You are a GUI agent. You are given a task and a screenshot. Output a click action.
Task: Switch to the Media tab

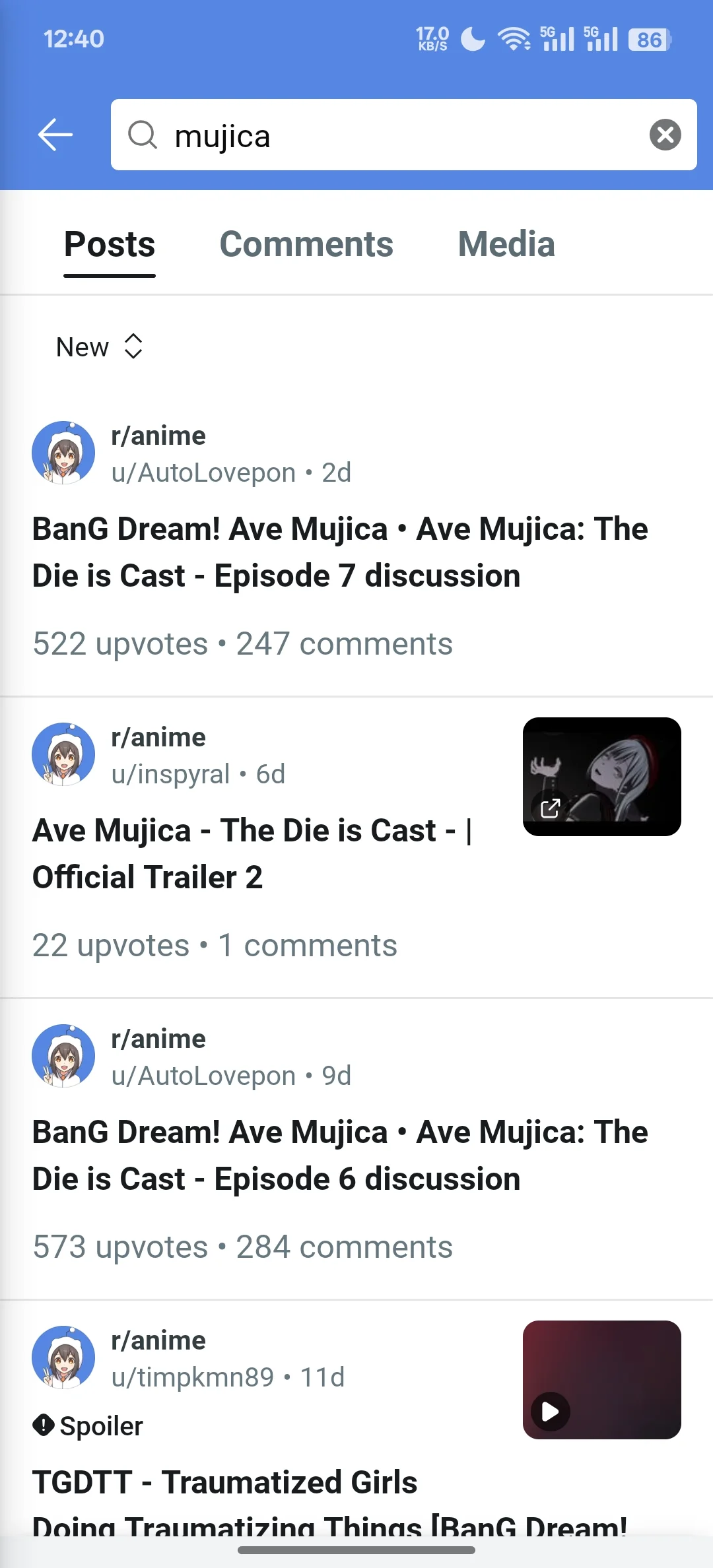coord(506,244)
